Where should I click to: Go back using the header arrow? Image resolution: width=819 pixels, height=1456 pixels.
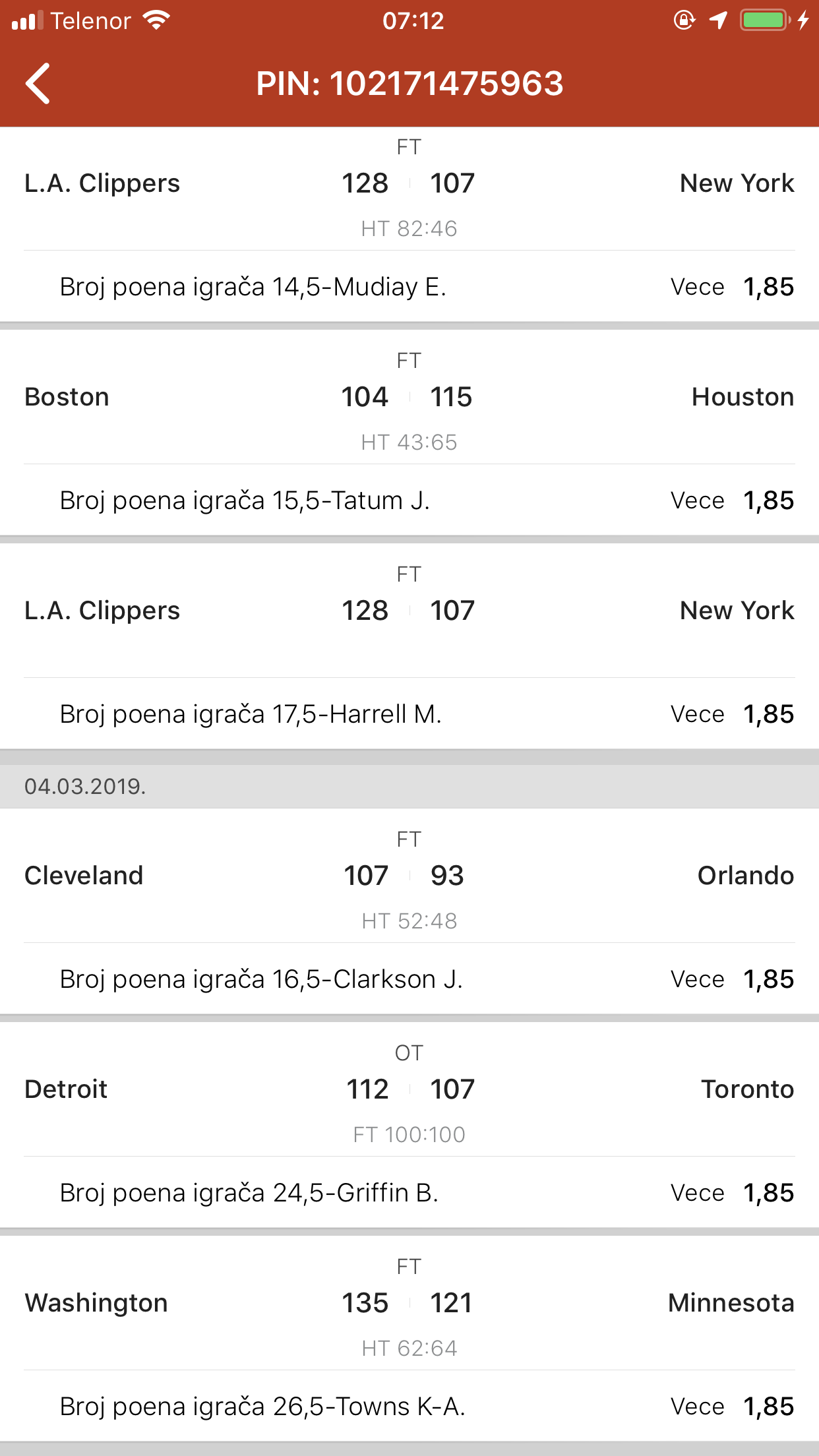click(x=38, y=84)
